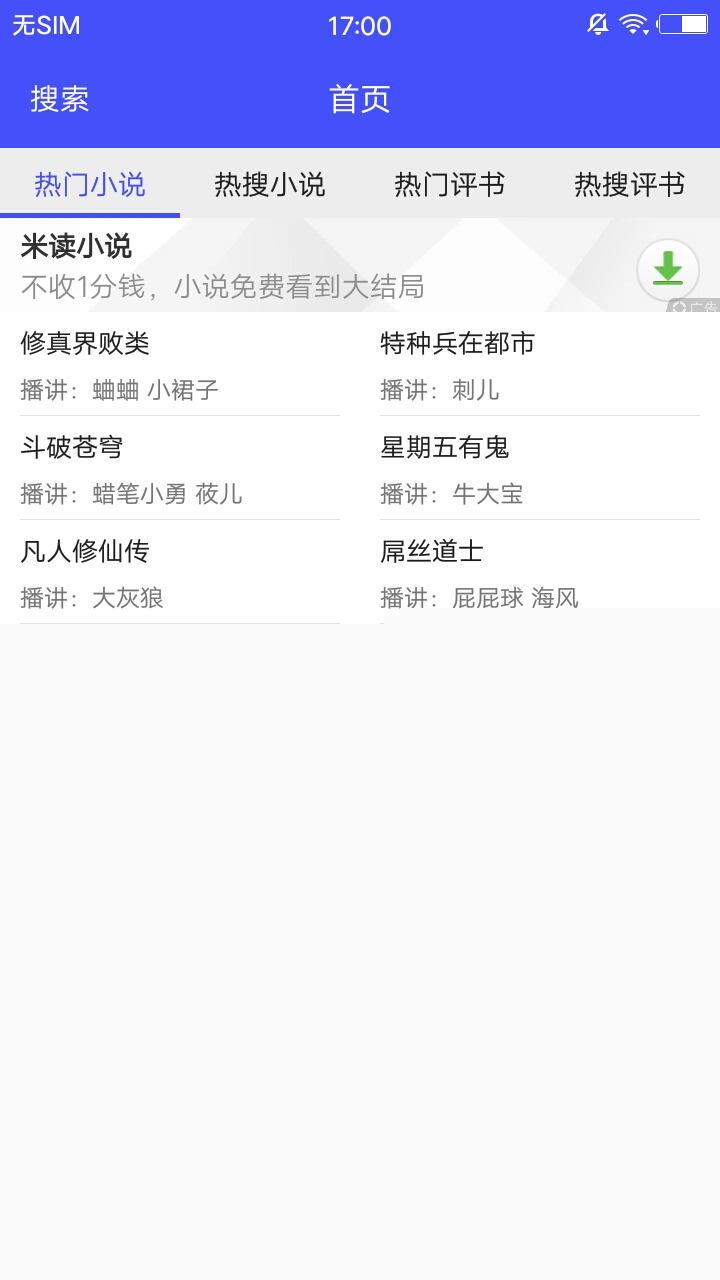The image size is (720, 1280).
Task: Choose 凡人修仙传 from the list
Action: coord(180,573)
